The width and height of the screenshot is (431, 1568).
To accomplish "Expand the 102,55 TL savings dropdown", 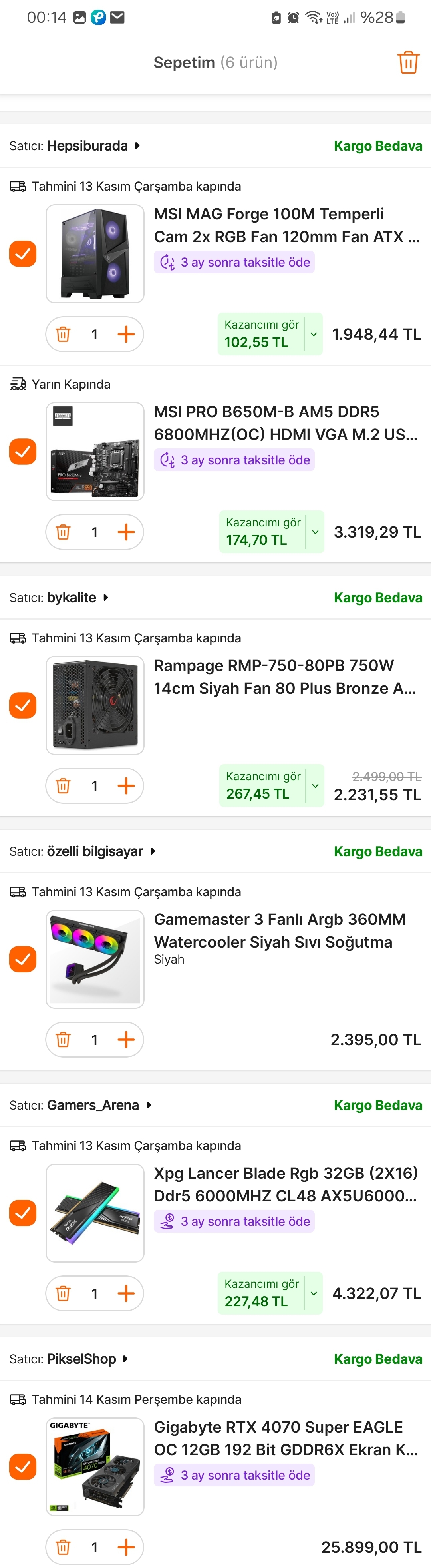I will [x=314, y=334].
